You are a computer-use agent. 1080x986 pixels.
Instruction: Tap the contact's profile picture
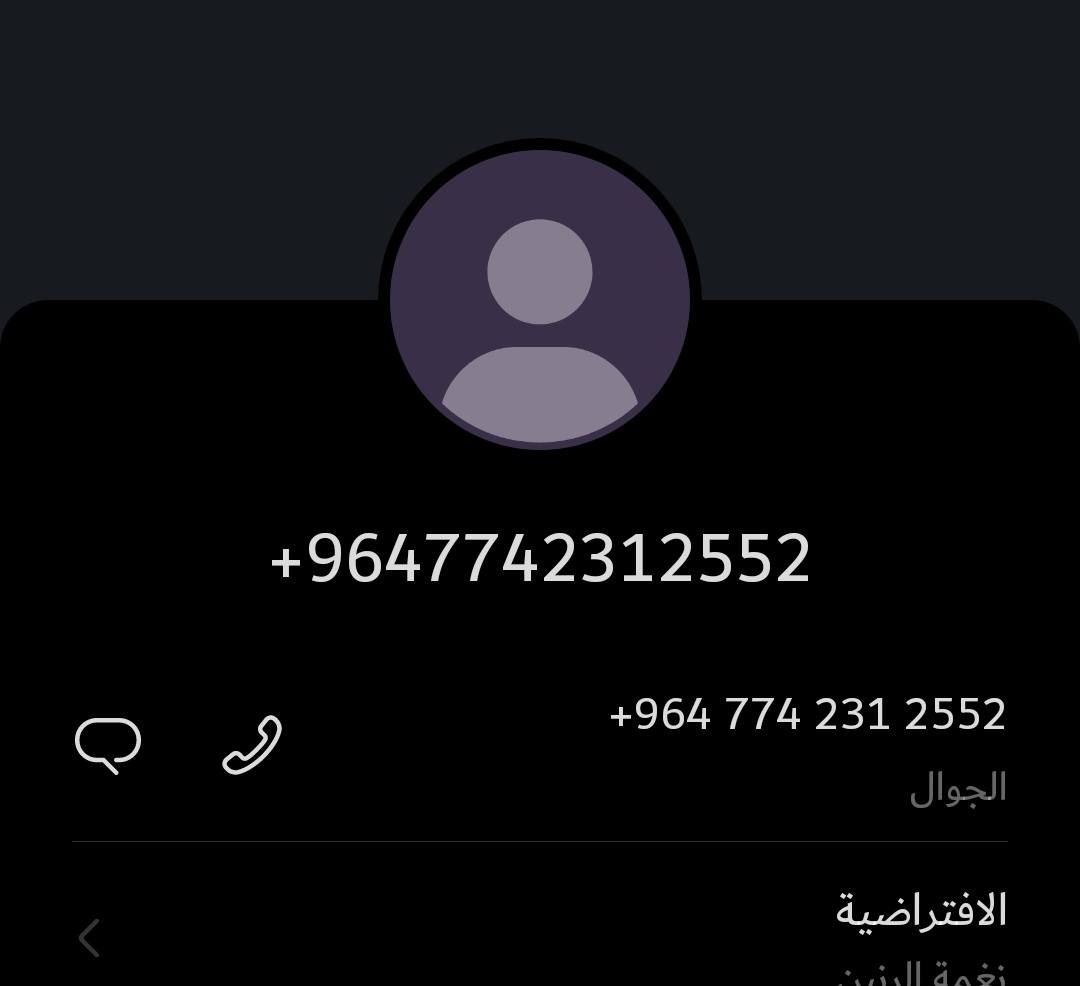pyautogui.click(x=540, y=297)
